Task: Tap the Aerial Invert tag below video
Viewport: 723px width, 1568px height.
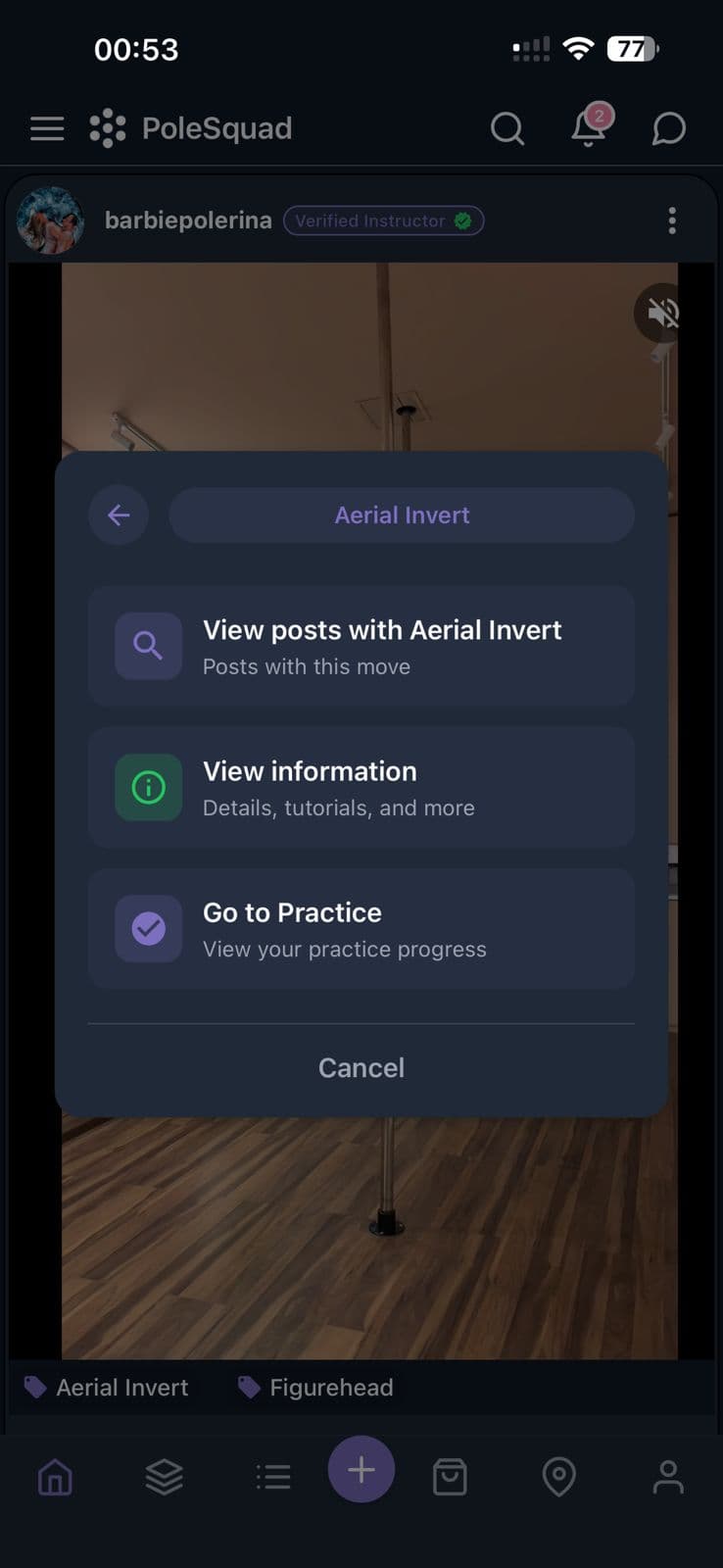Action: click(107, 1387)
